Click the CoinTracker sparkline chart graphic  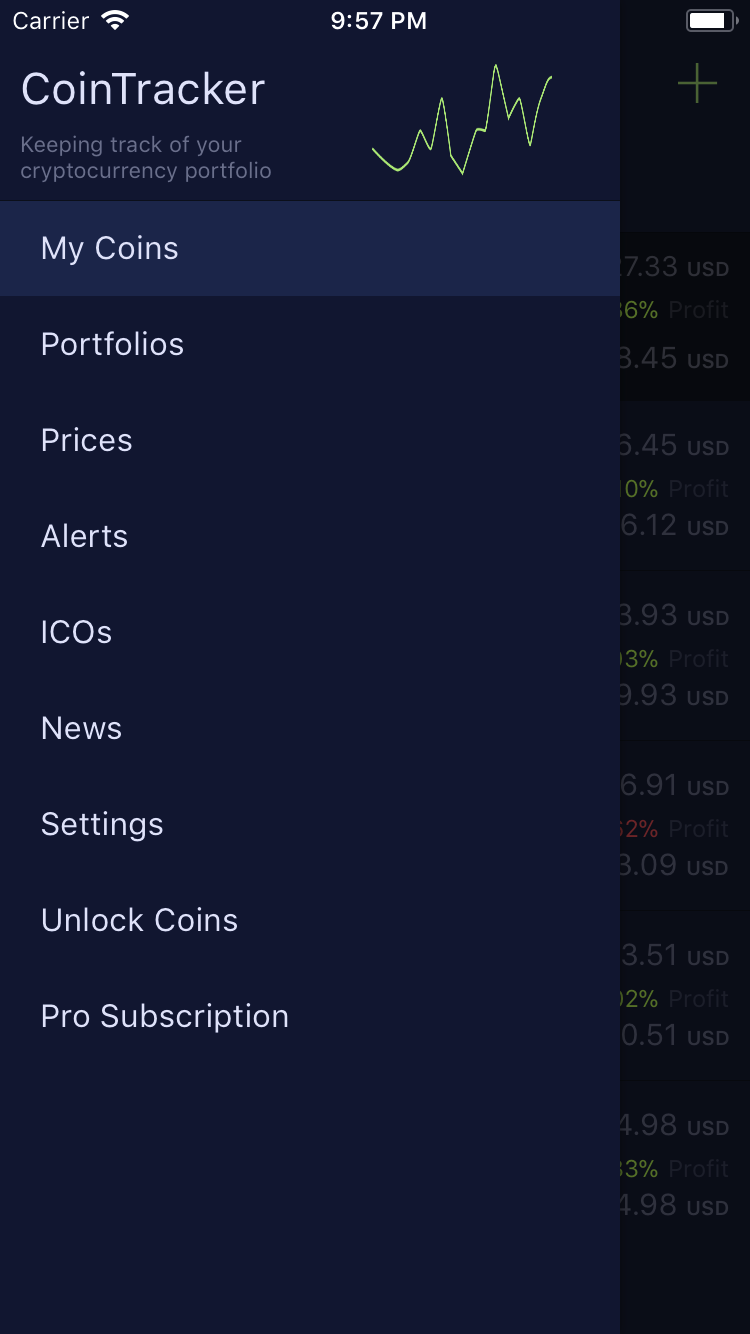(x=462, y=120)
